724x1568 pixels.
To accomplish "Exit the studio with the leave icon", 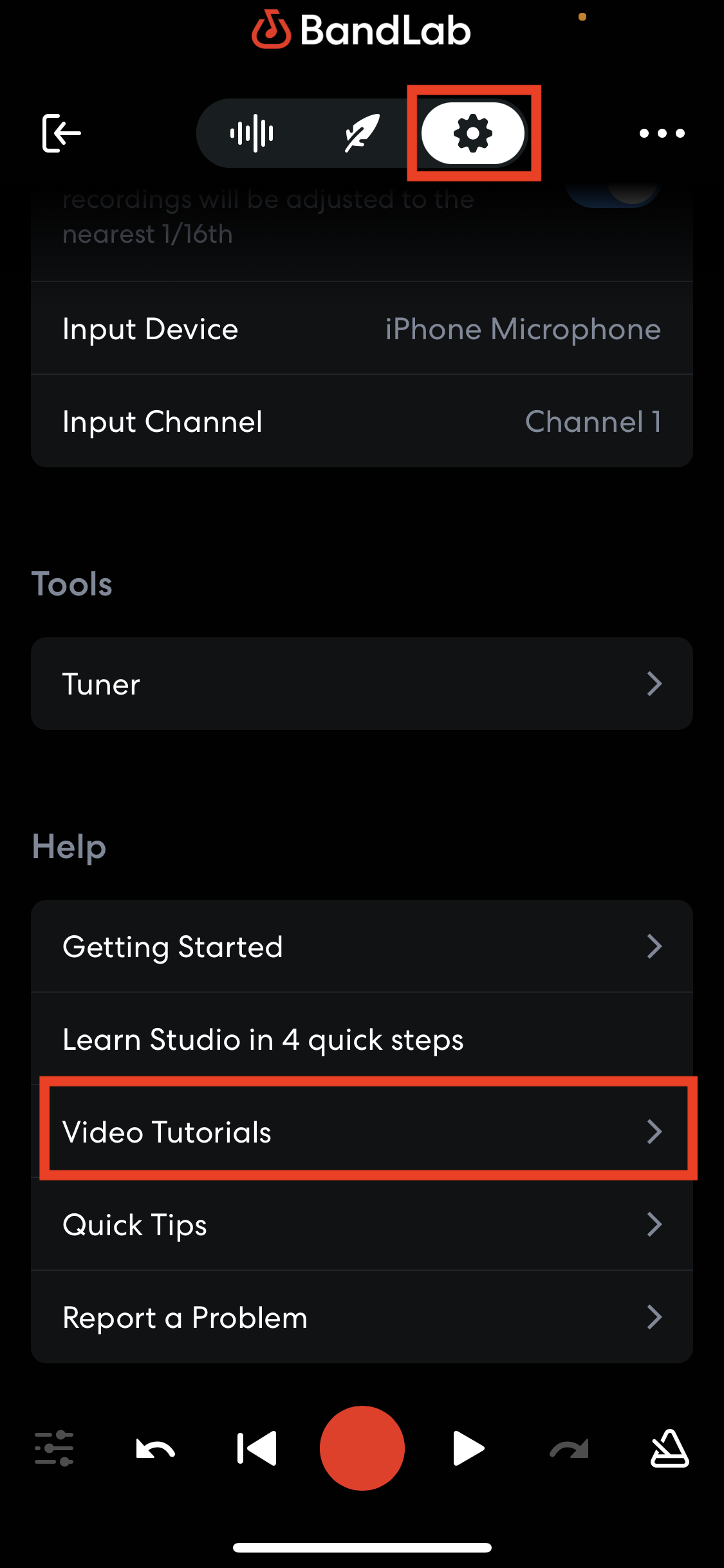I will point(62,133).
